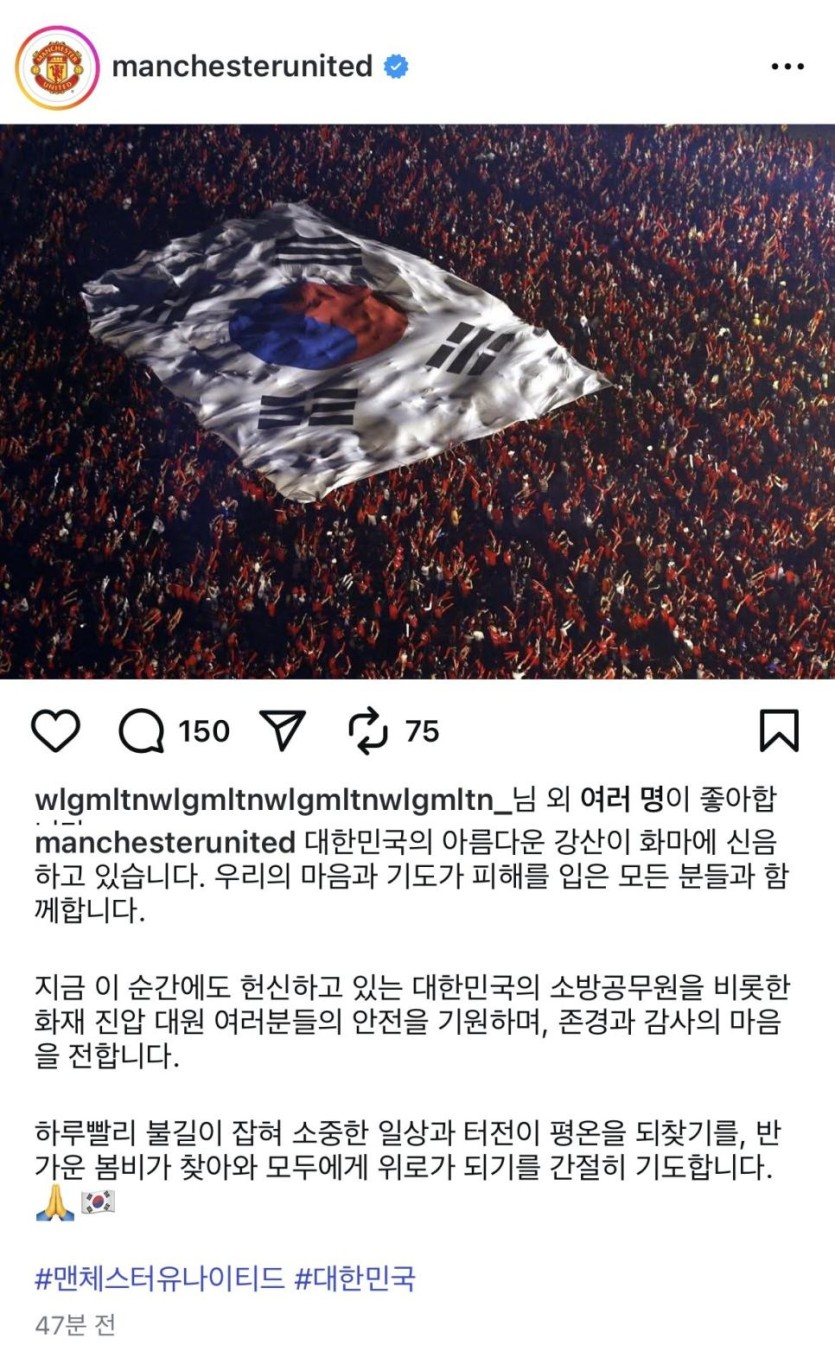
Task: Open the Korean flag photo of the post
Action: pos(417,400)
